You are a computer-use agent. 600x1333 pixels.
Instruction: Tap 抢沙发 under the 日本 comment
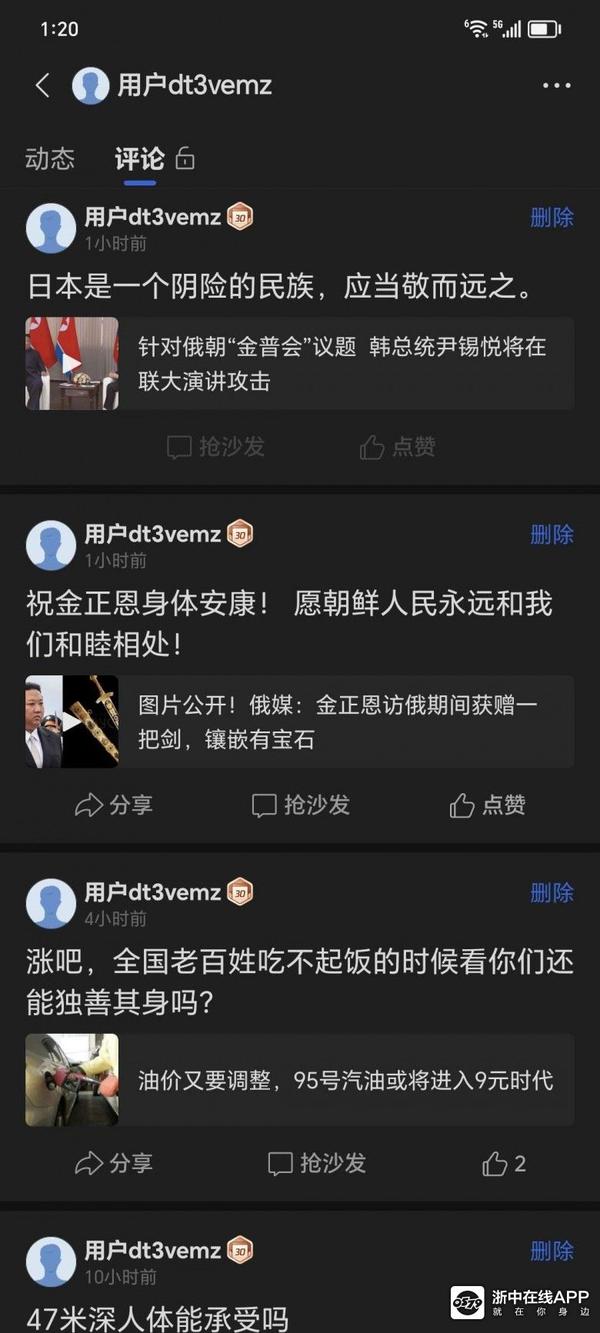point(216,447)
